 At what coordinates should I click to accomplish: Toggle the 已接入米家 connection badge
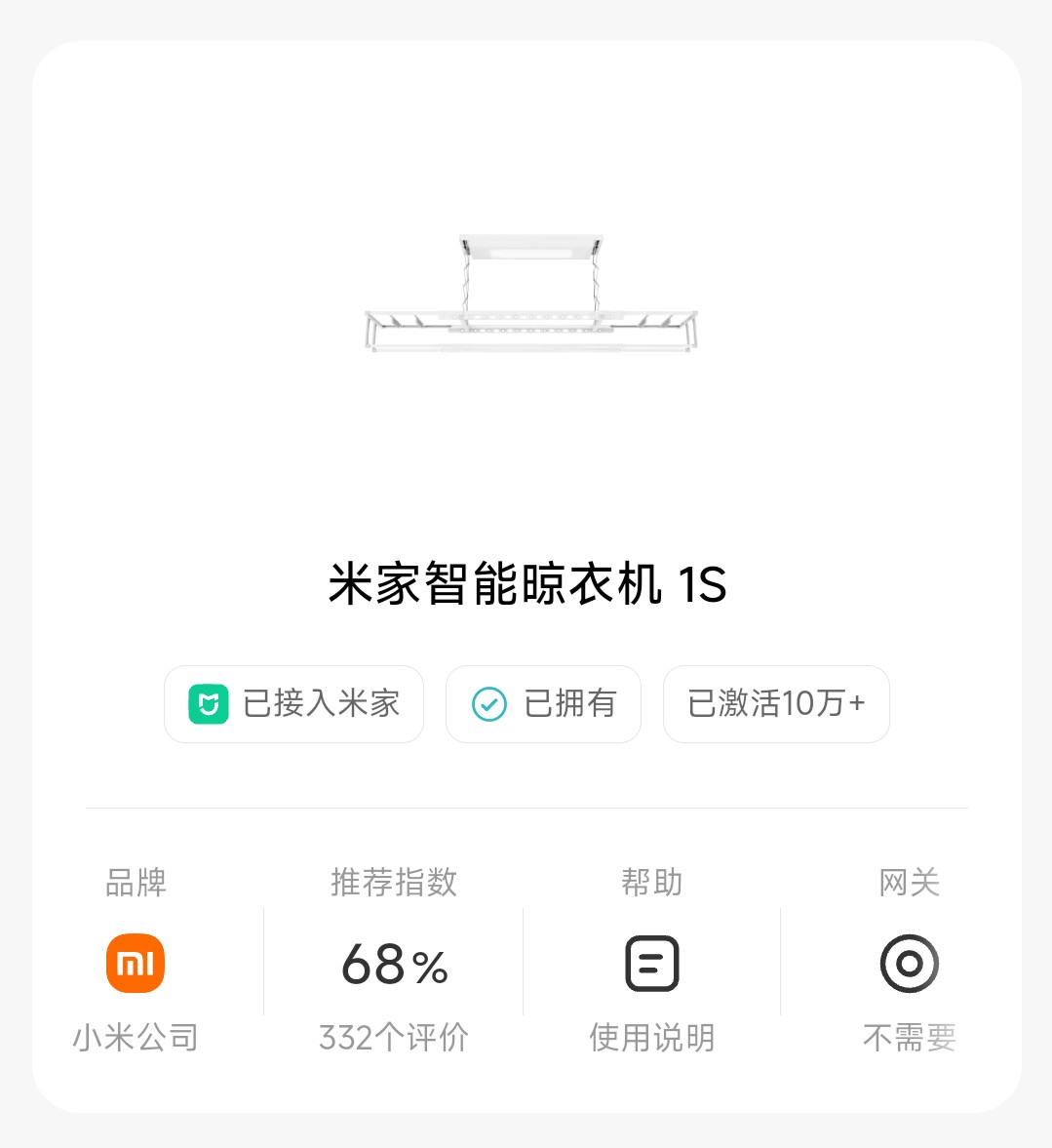point(293,704)
